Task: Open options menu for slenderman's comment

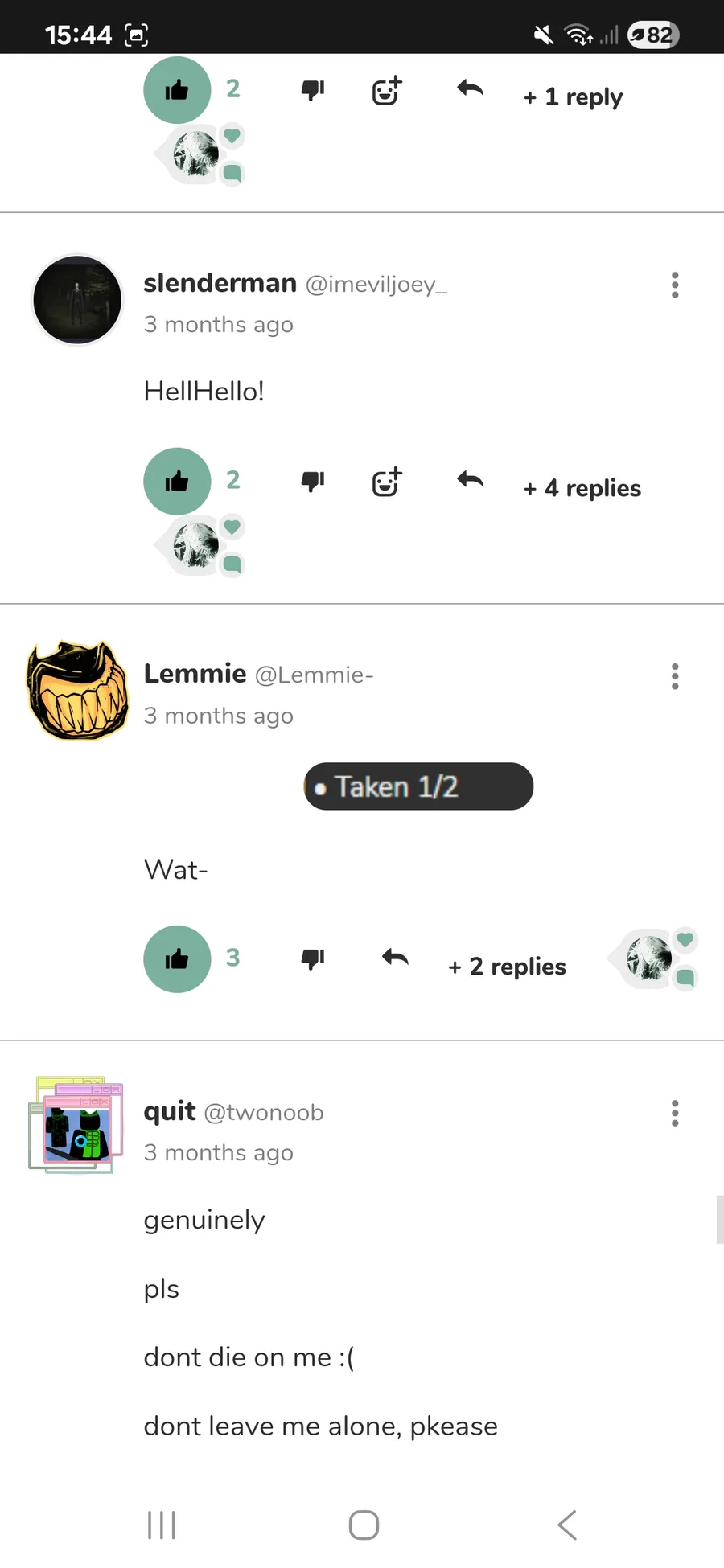Action: 675,285
